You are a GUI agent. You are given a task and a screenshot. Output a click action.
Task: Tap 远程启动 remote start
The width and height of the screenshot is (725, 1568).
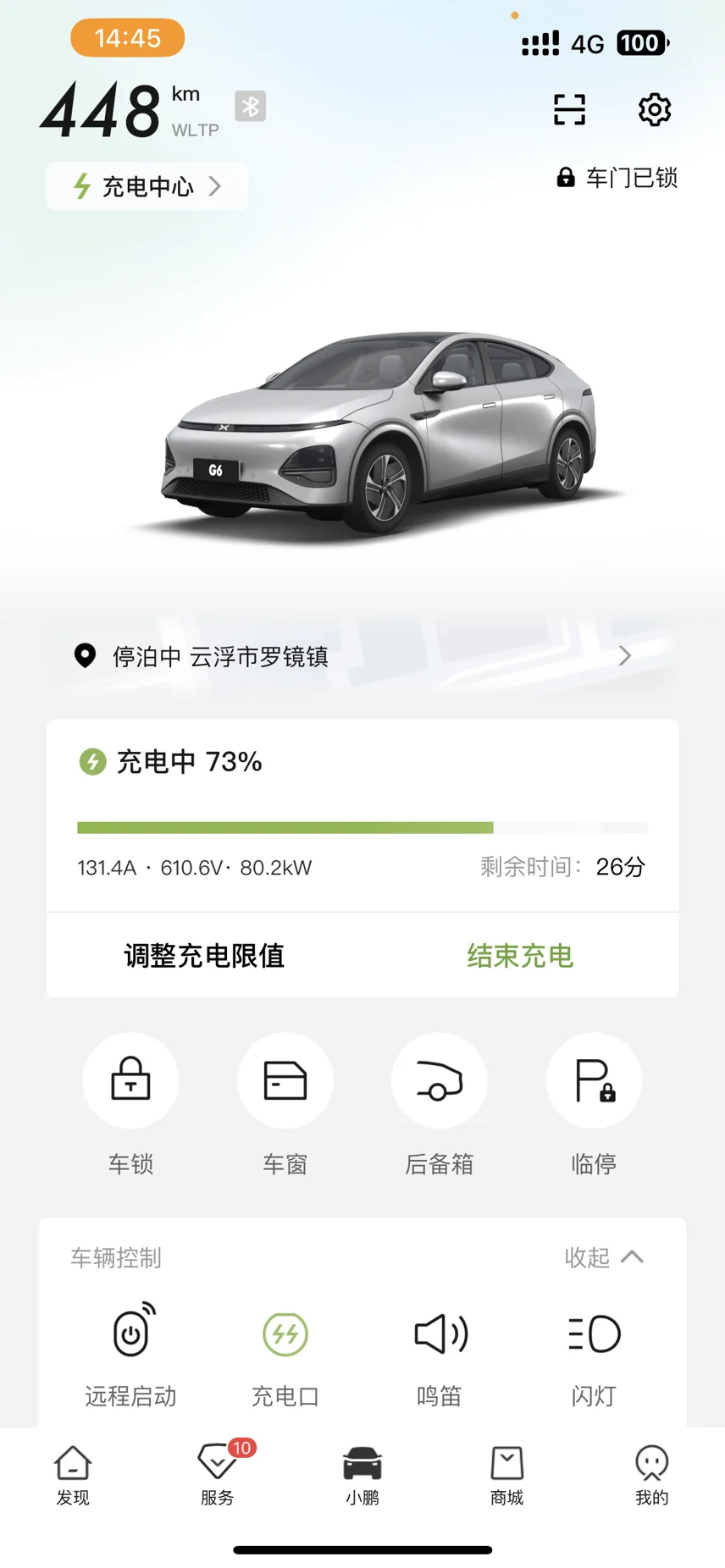coord(131,1333)
